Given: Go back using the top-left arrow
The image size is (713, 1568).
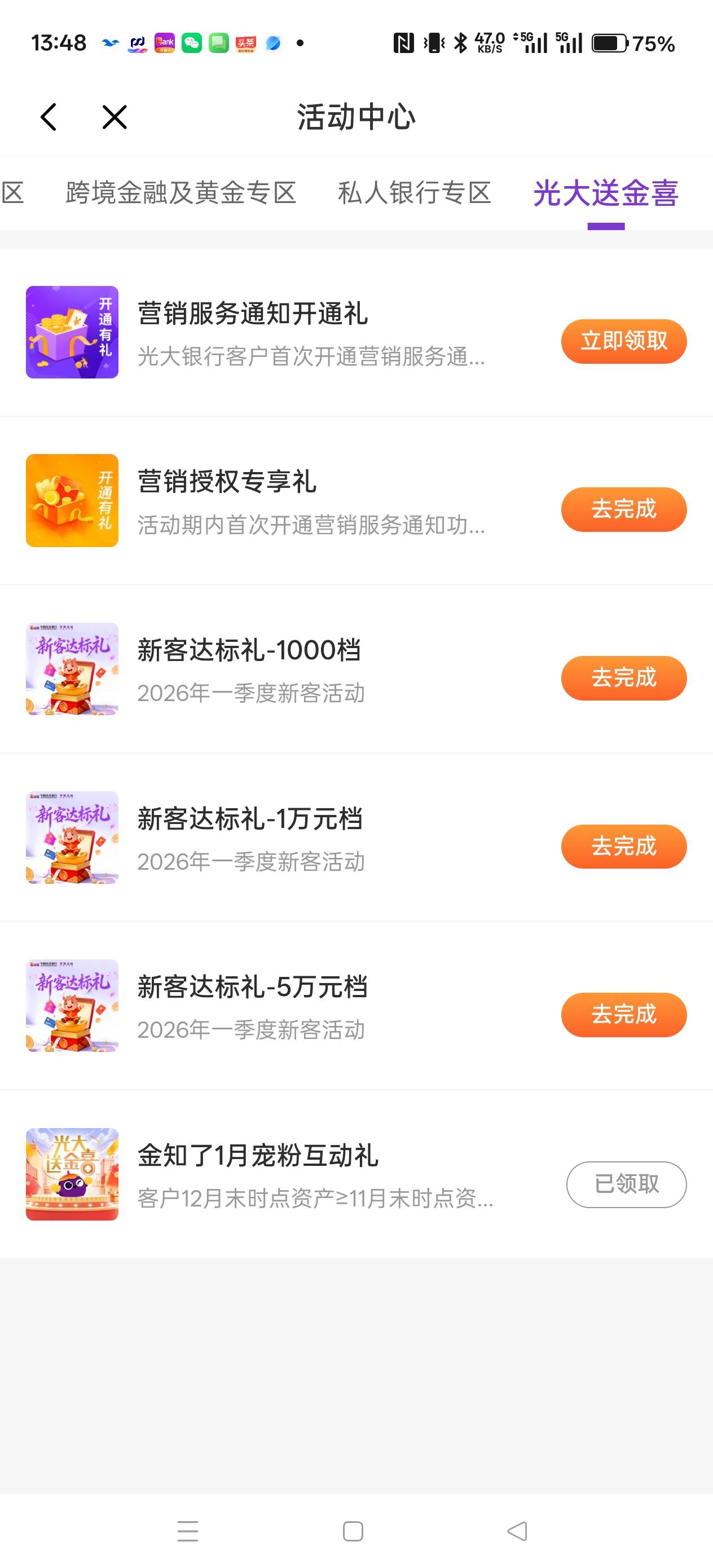Looking at the screenshot, I should click(x=49, y=117).
